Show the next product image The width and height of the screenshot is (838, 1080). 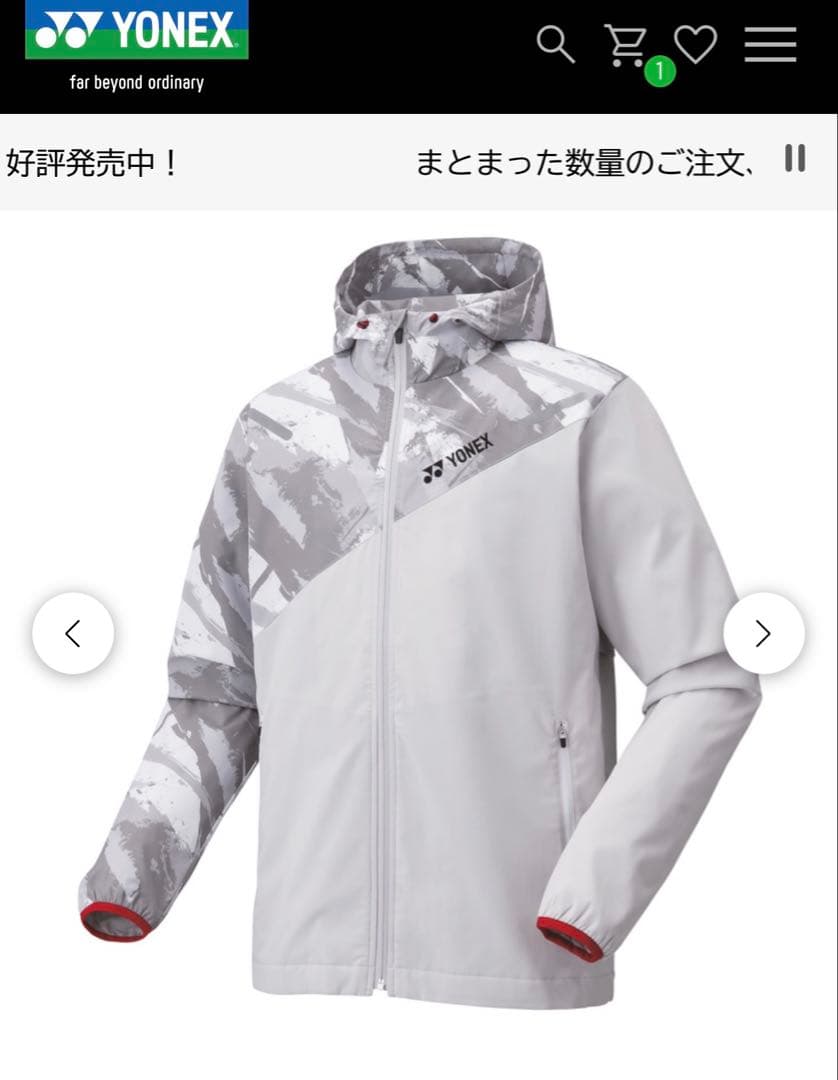[x=764, y=633]
